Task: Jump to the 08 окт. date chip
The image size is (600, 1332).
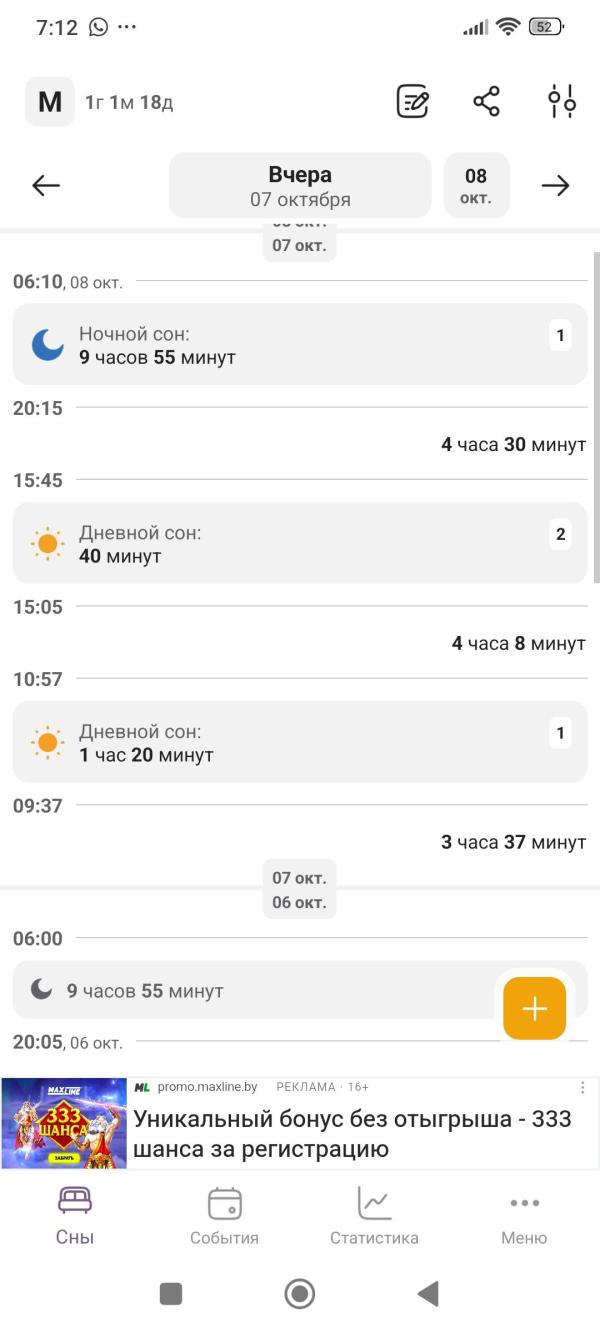Action: click(x=476, y=185)
